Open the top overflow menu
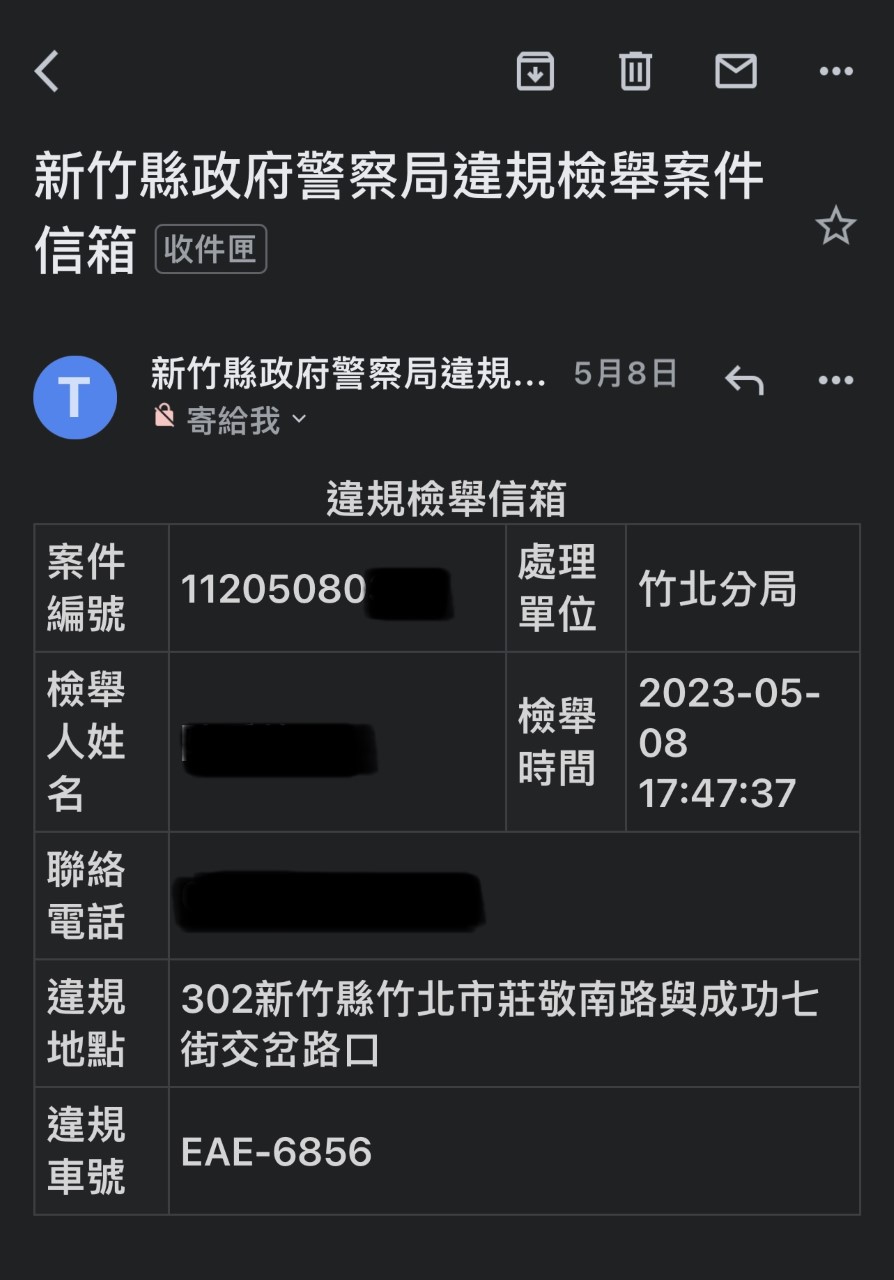The image size is (894, 1280). (x=836, y=71)
